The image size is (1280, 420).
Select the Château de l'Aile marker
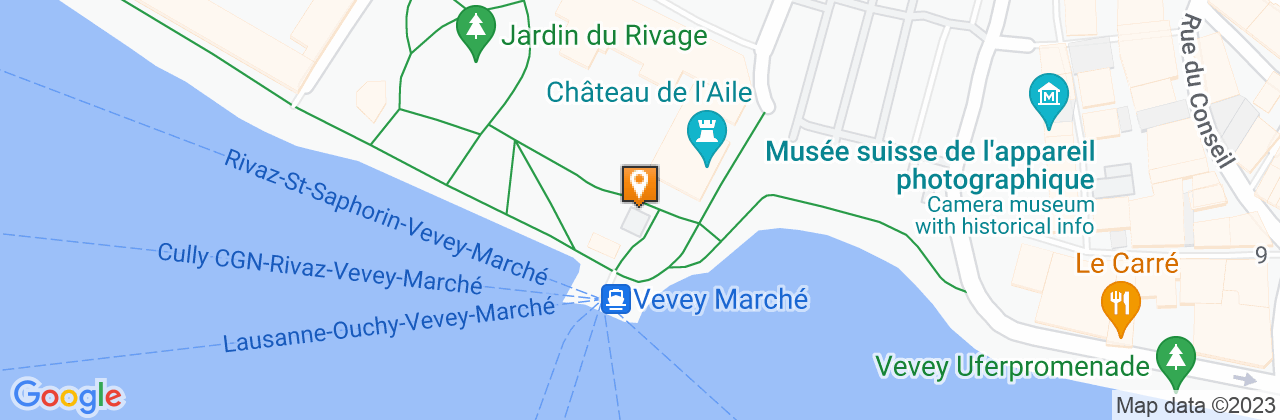point(708,132)
